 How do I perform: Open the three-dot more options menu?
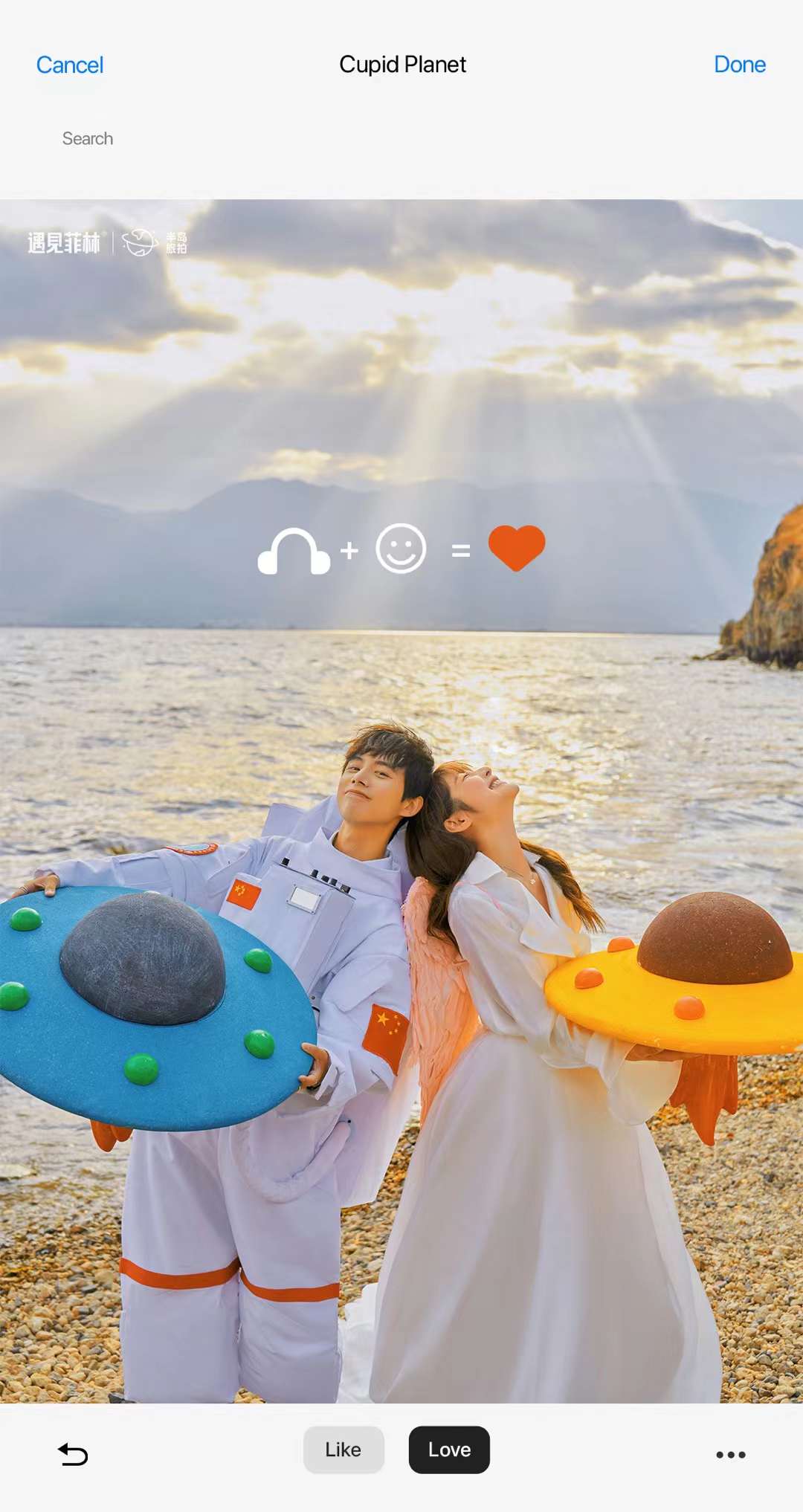pyautogui.click(x=730, y=1455)
